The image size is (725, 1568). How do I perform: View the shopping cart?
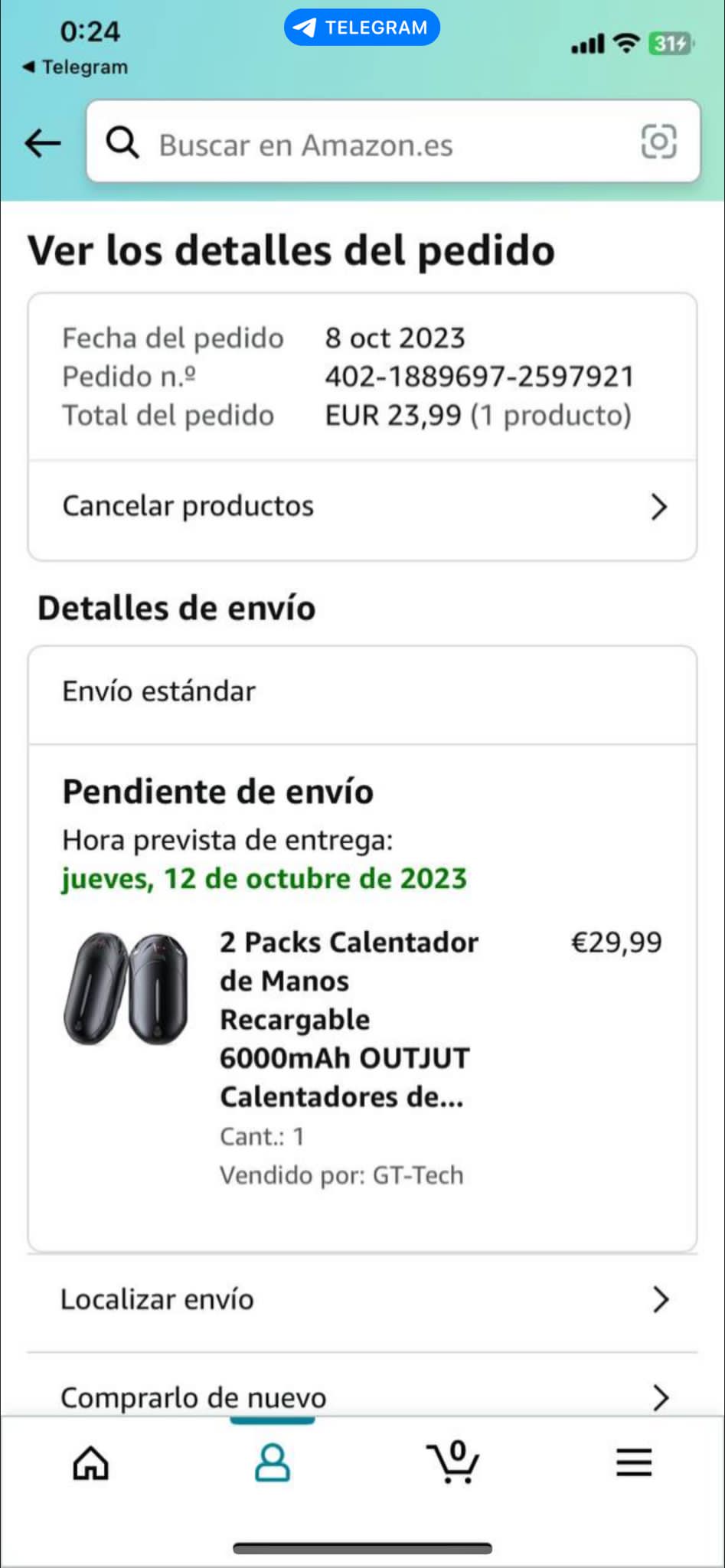point(453,1463)
